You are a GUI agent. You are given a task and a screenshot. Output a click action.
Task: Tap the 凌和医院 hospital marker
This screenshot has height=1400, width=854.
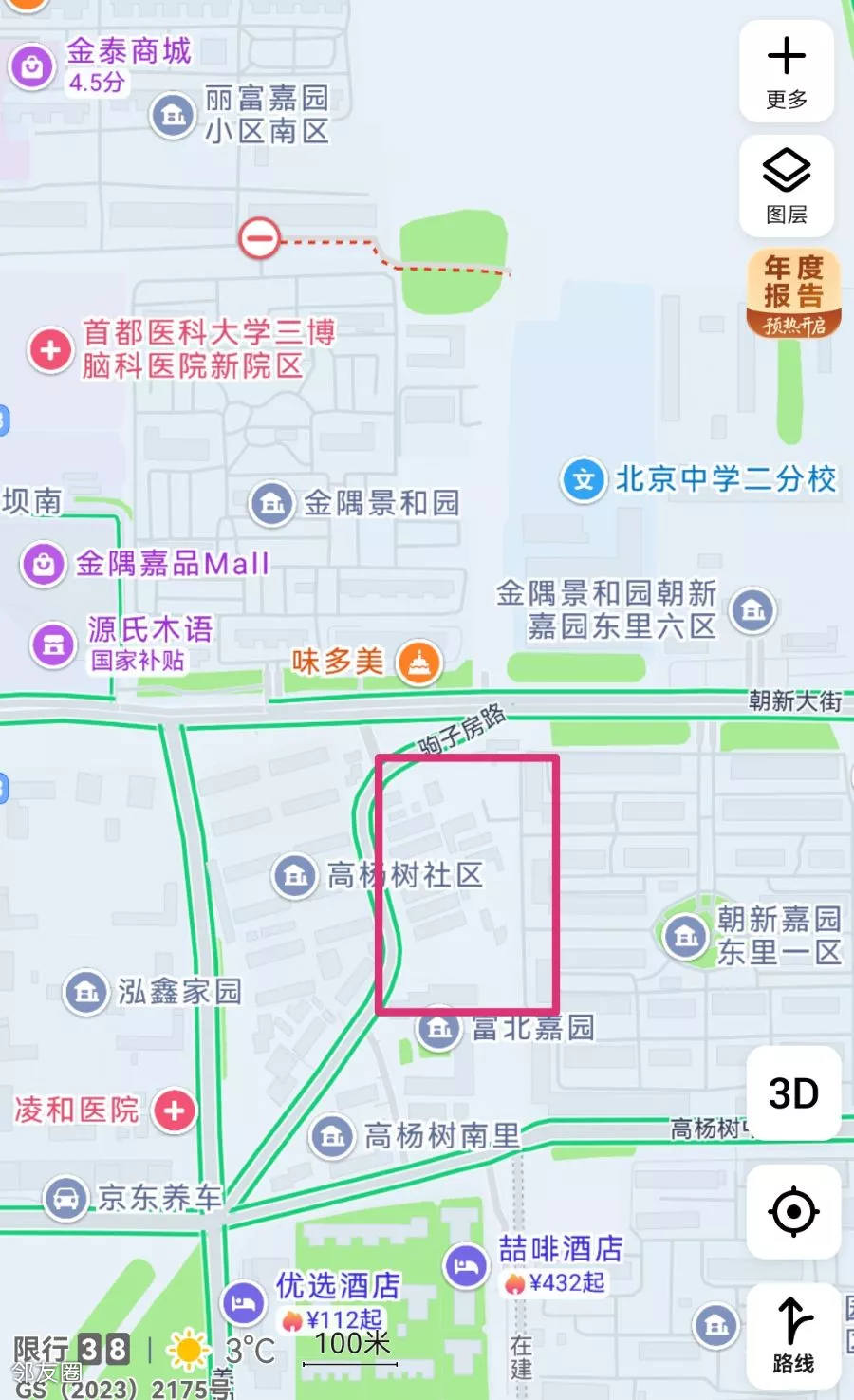coord(175,1110)
